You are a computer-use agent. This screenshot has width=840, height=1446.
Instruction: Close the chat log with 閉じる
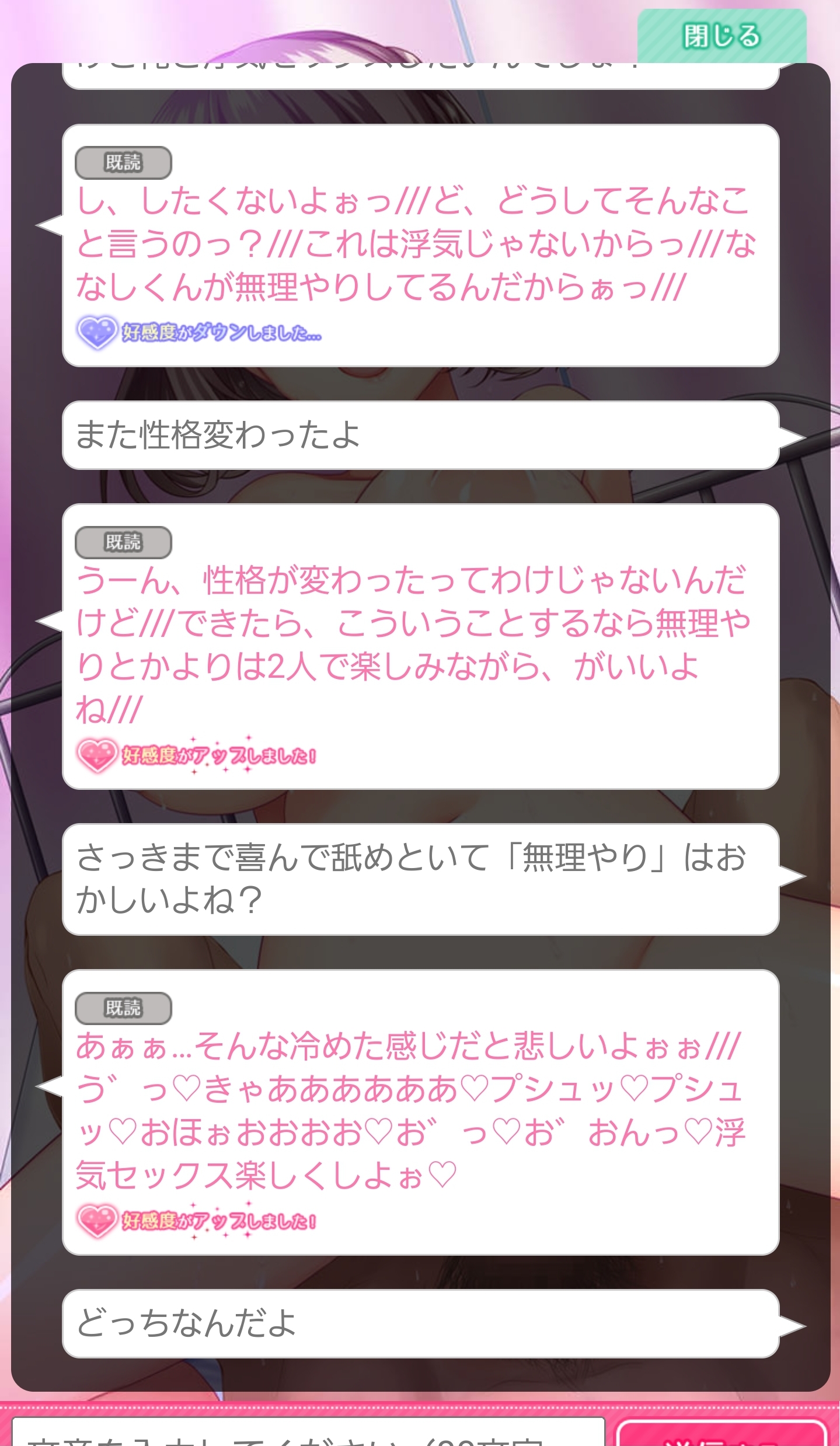tap(722, 36)
